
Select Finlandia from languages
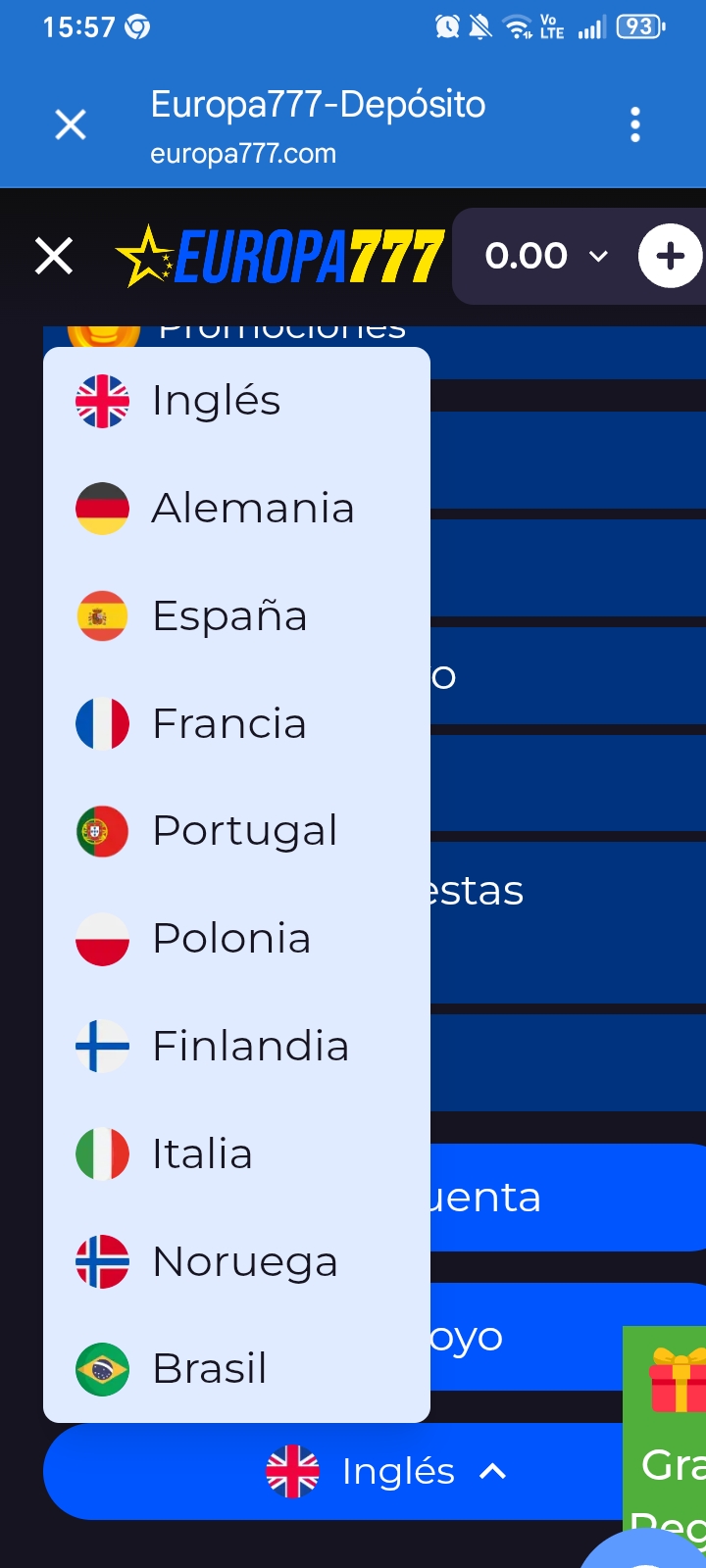236,1047
